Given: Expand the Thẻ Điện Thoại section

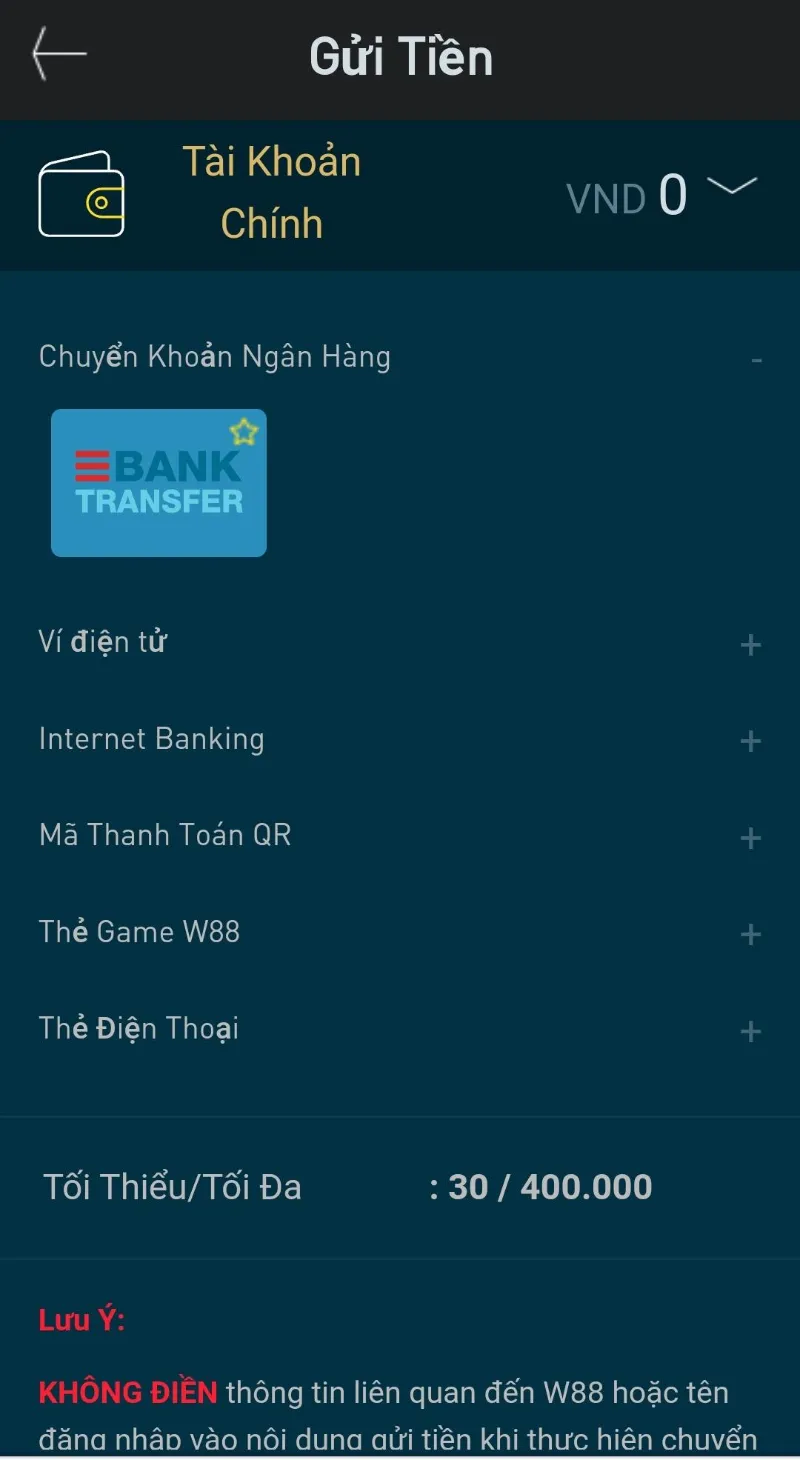Looking at the screenshot, I should click(750, 1031).
